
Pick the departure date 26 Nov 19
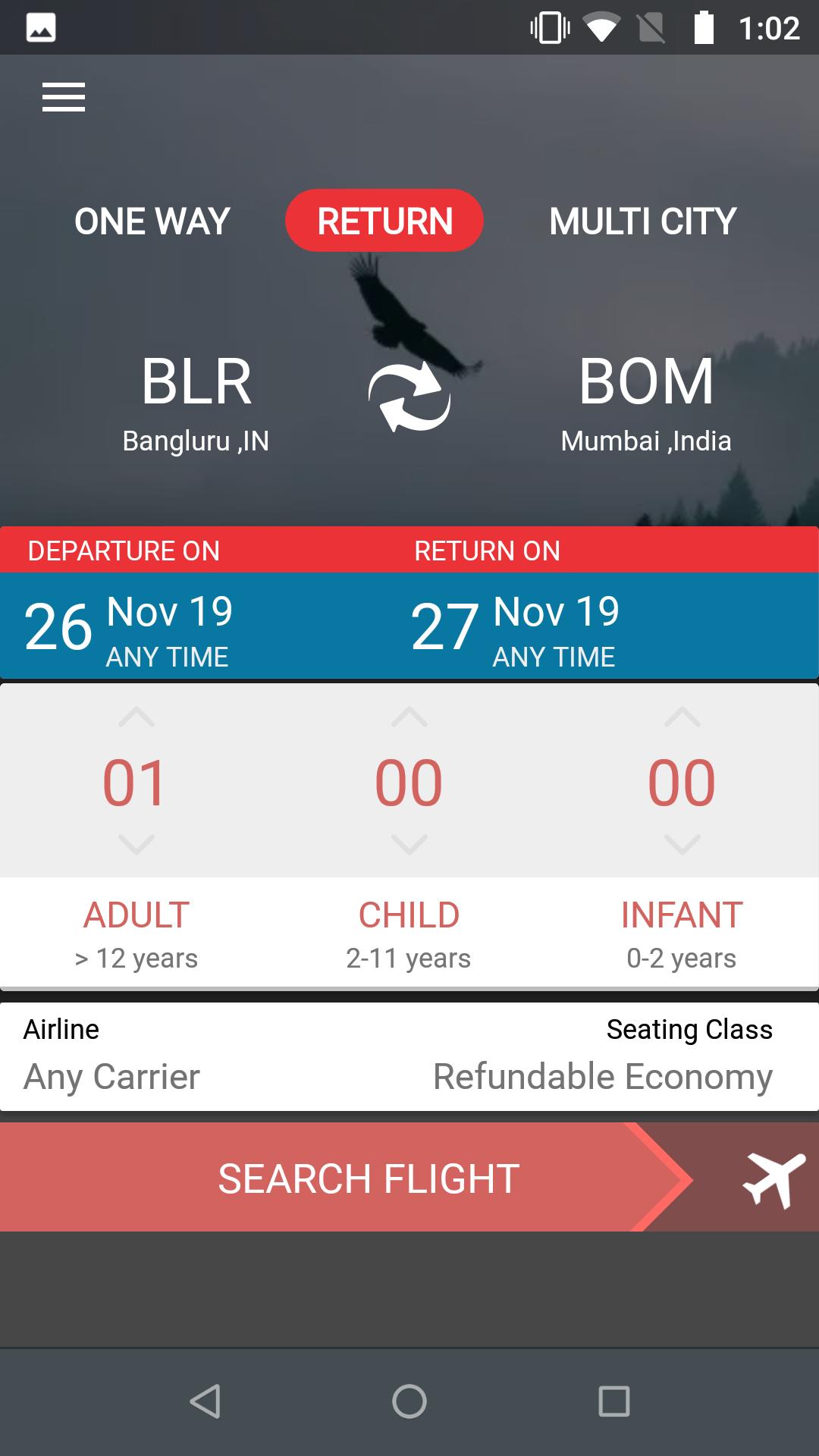click(129, 628)
